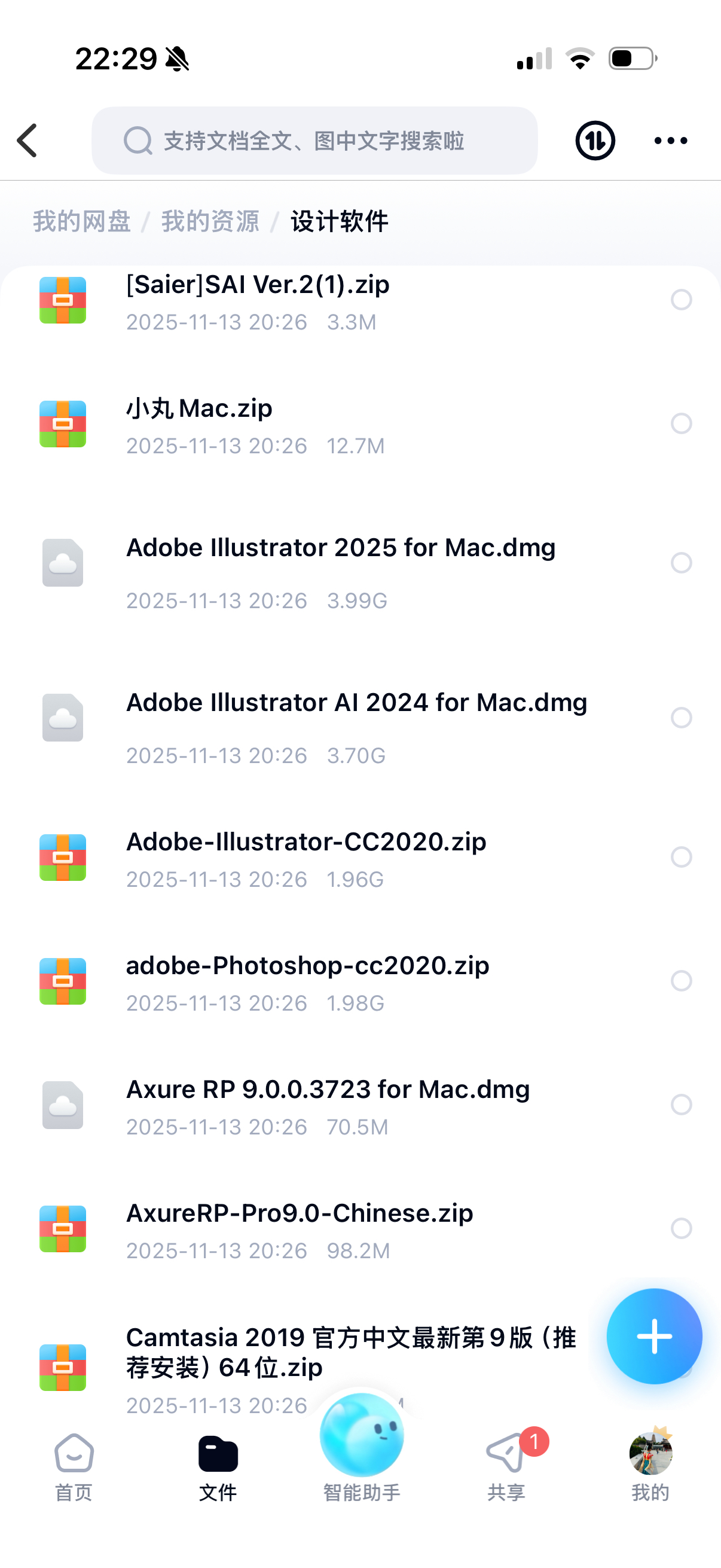This screenshot has width=721, height=1568.
Task: Tap the blue plus add button
Action: coord(654,1336)
